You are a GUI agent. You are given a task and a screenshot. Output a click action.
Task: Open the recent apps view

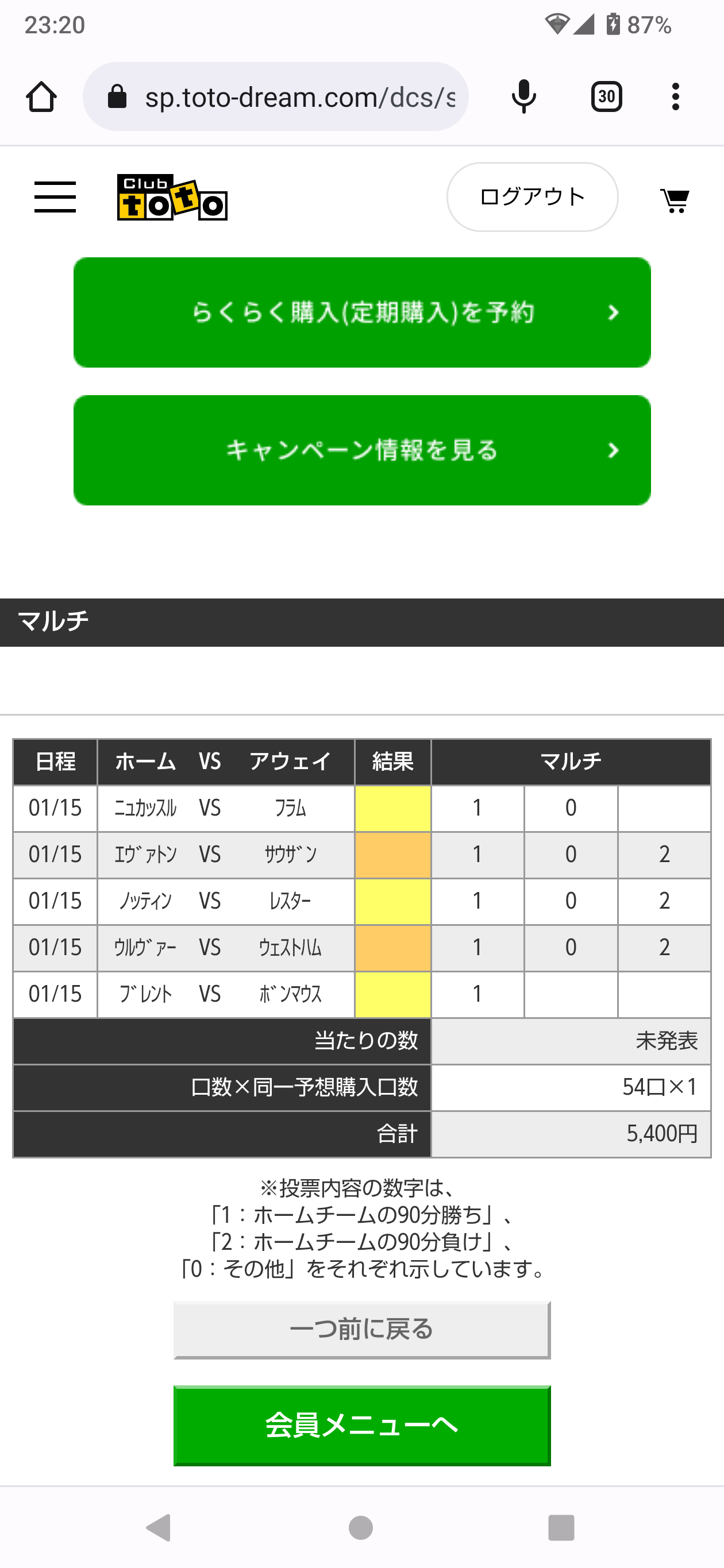561,1527
